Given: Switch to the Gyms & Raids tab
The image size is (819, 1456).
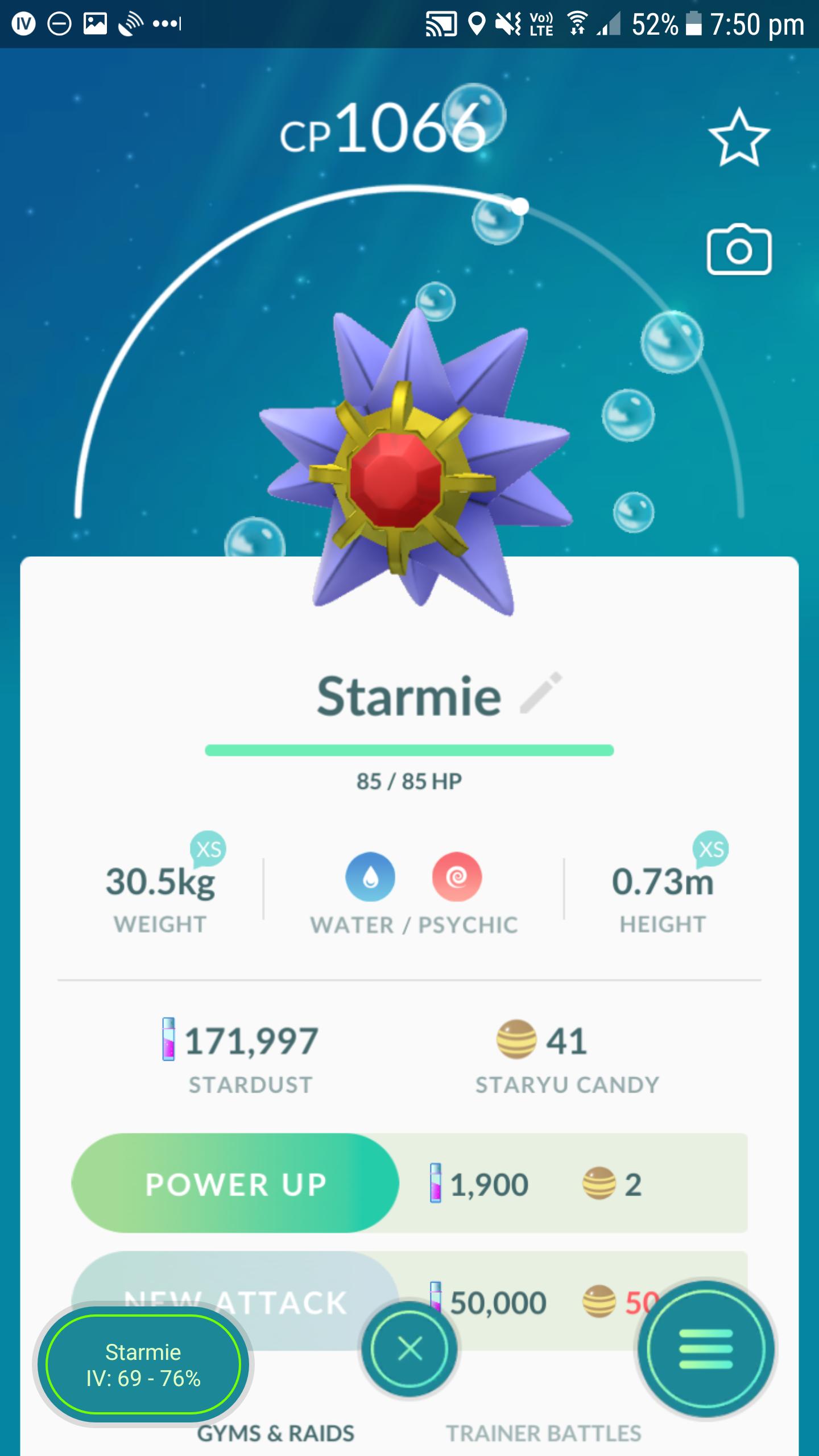Looking at the screenshot, I should 275,1434.
